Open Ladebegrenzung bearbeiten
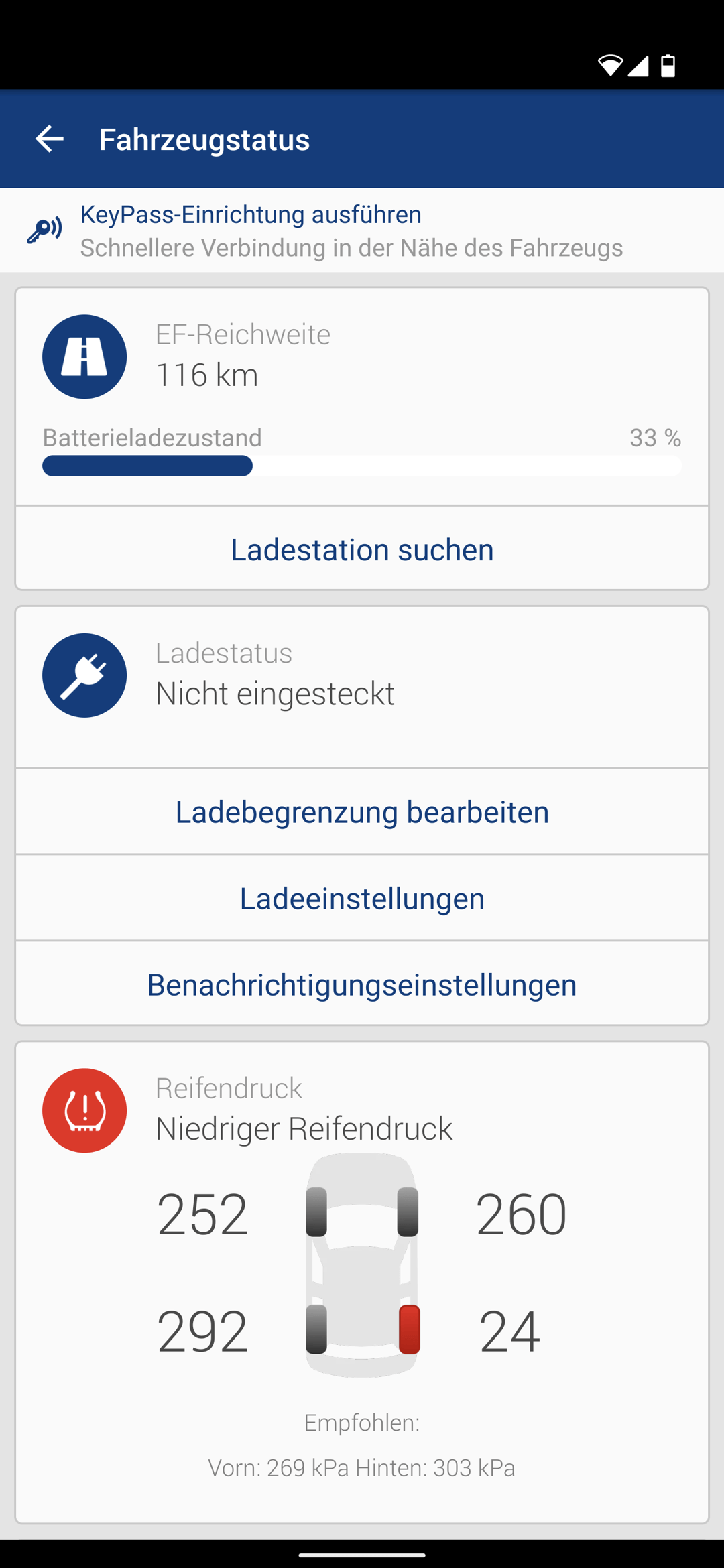 point(362,811)
